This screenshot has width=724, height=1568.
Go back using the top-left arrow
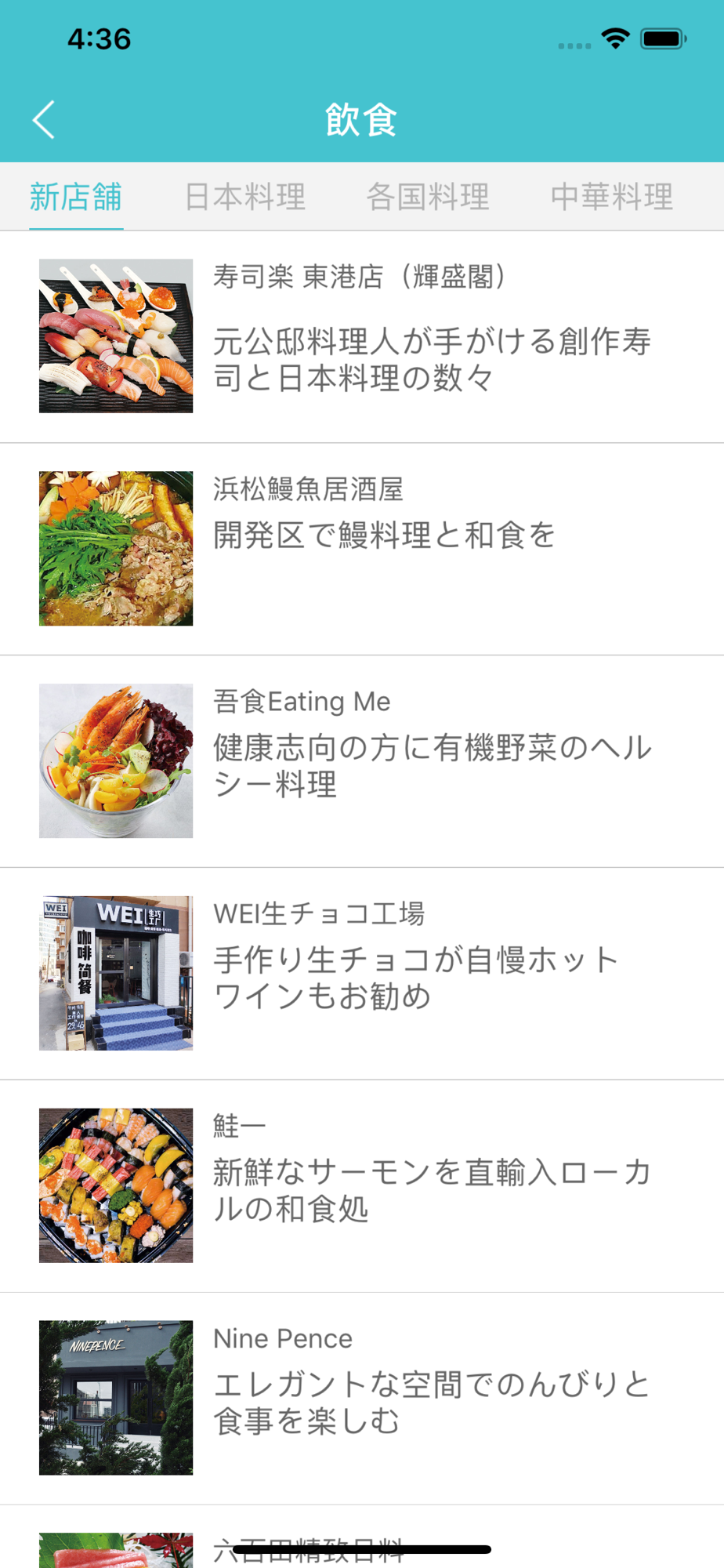tap(44, 120)
